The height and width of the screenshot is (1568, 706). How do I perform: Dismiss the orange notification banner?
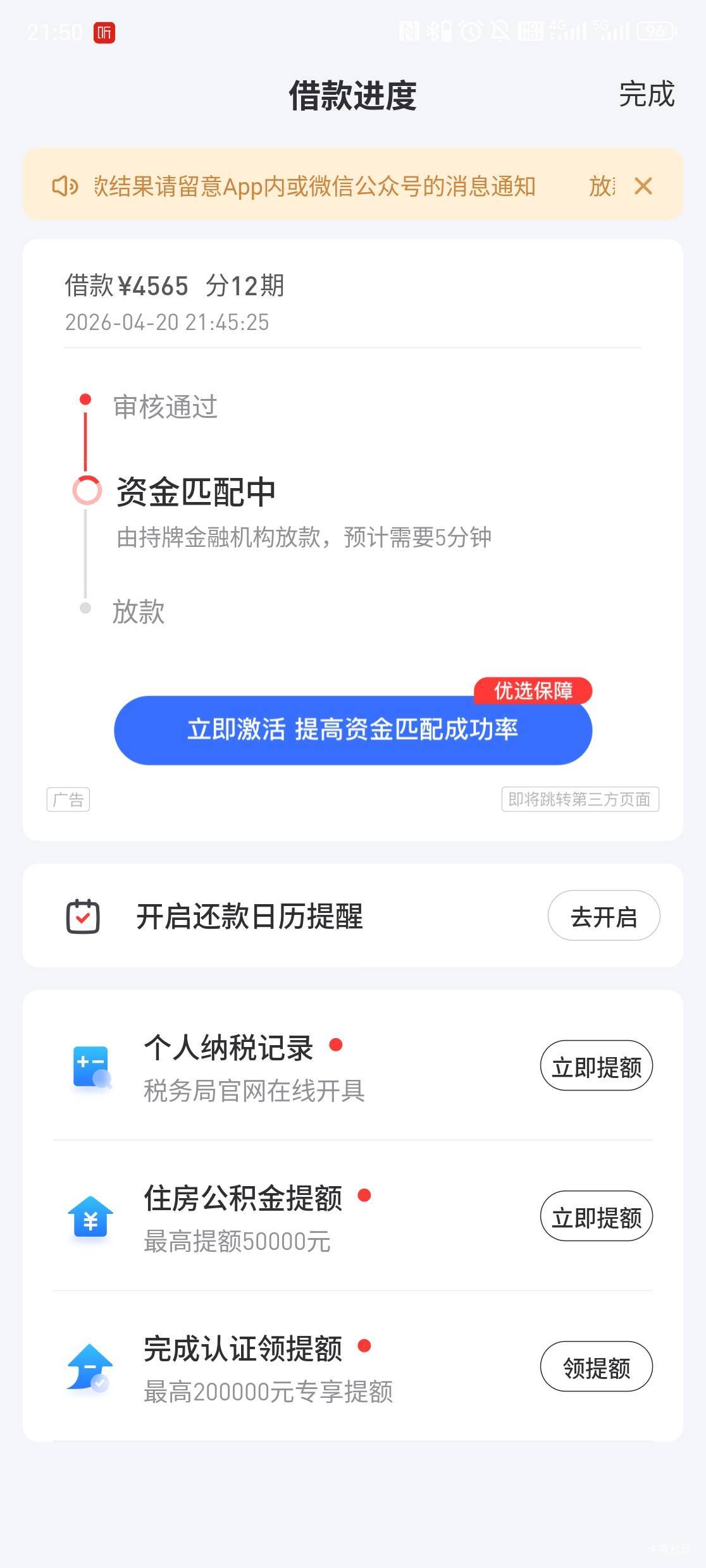(643, 186)
